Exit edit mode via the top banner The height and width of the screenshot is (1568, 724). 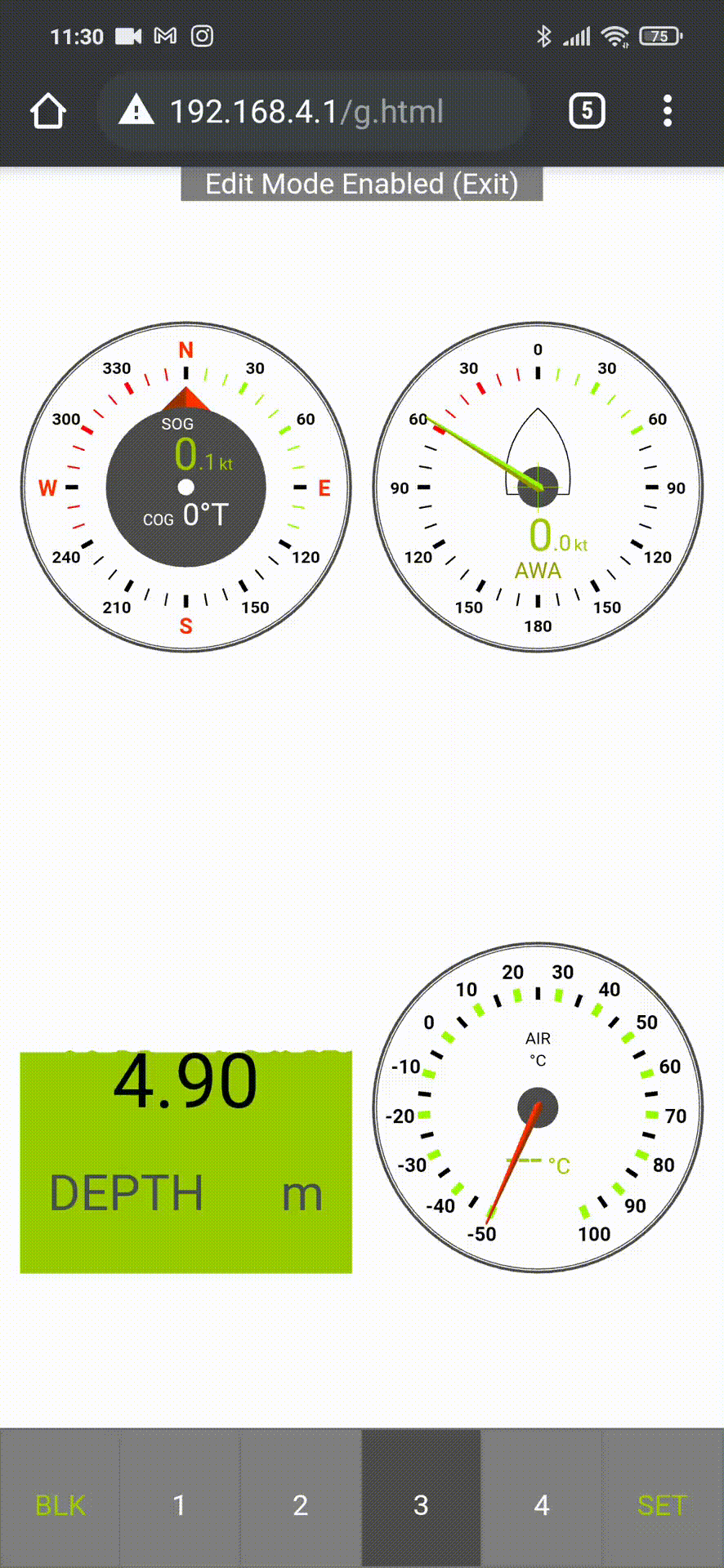coord(362,184)
